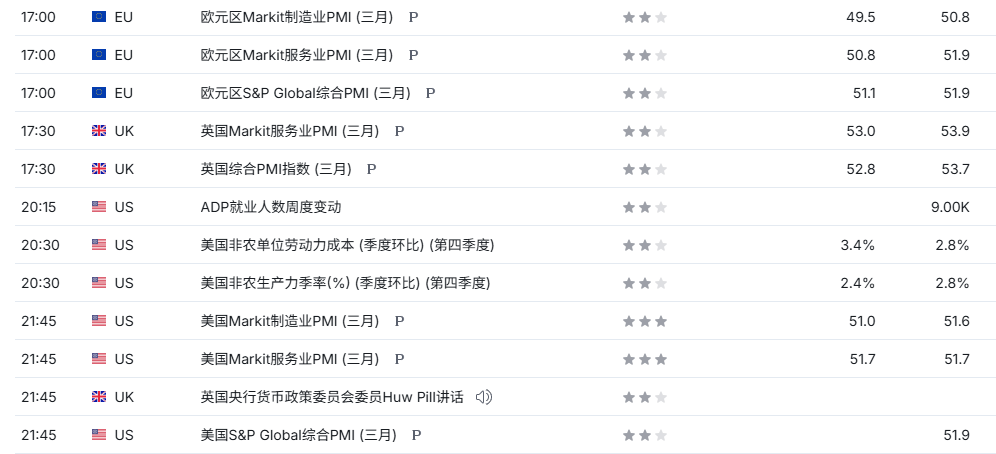
Task: Open the 欧元区Markit制造业PMI event row
Action: coord(297,17)
